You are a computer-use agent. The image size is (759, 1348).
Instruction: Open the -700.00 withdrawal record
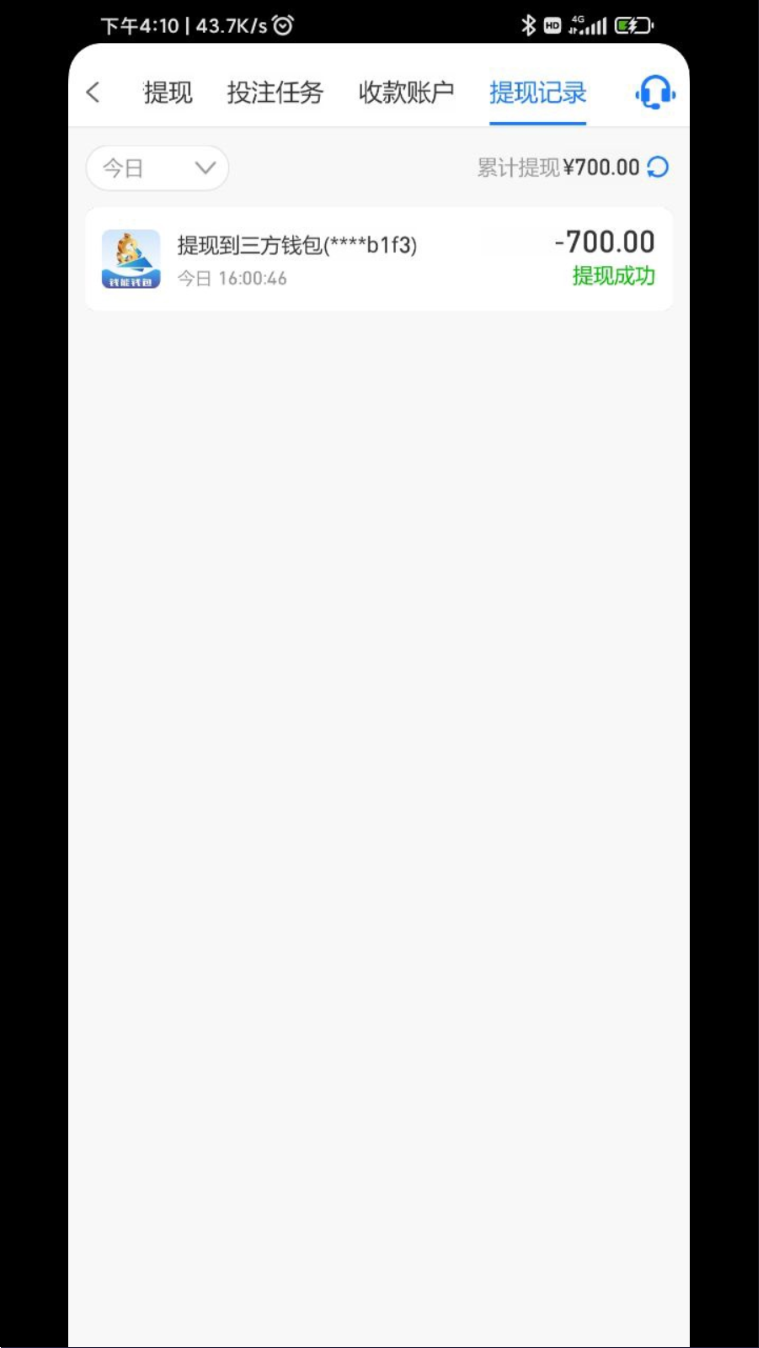379,259
